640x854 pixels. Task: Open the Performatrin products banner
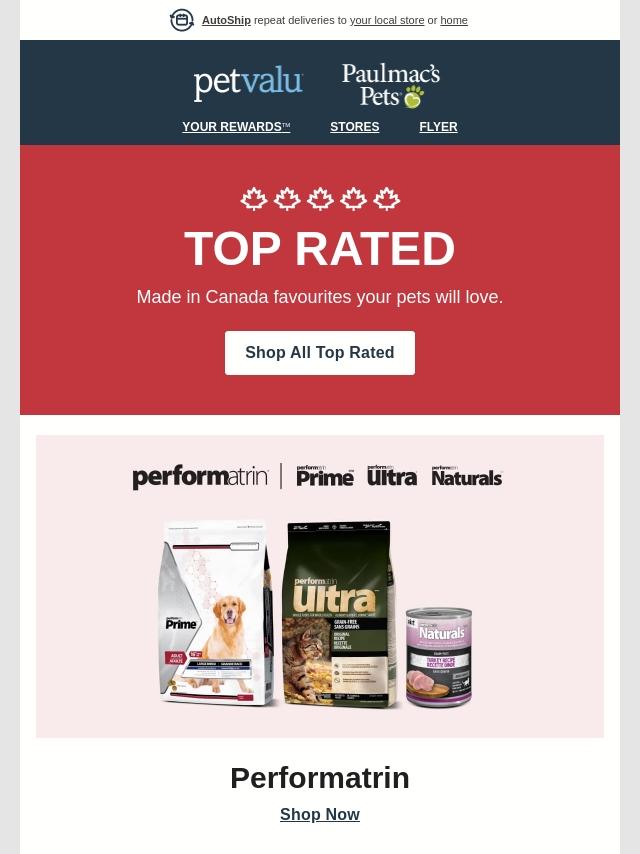(320, 586)
